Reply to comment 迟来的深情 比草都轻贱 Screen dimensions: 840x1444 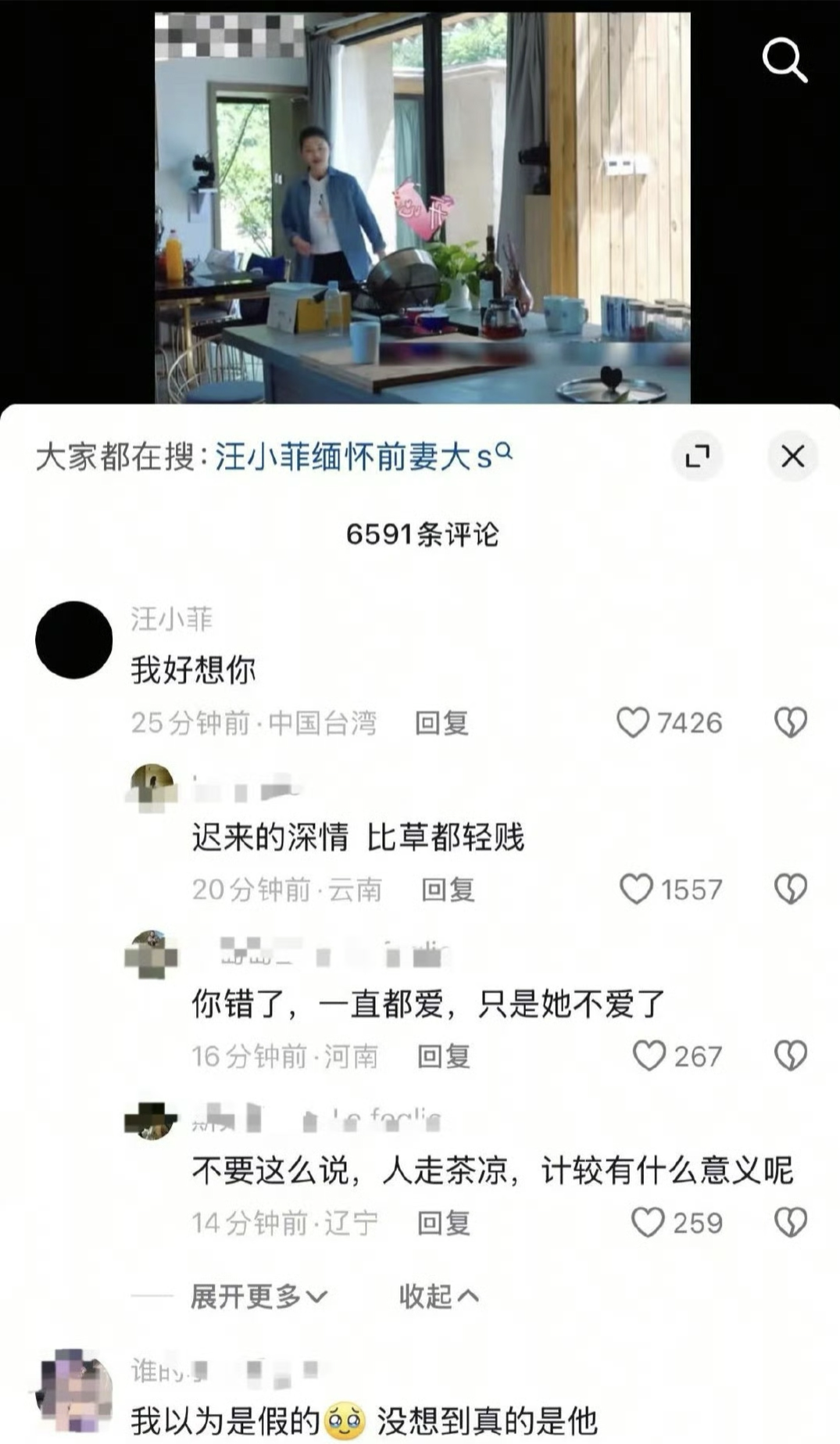tap(448, 890)
